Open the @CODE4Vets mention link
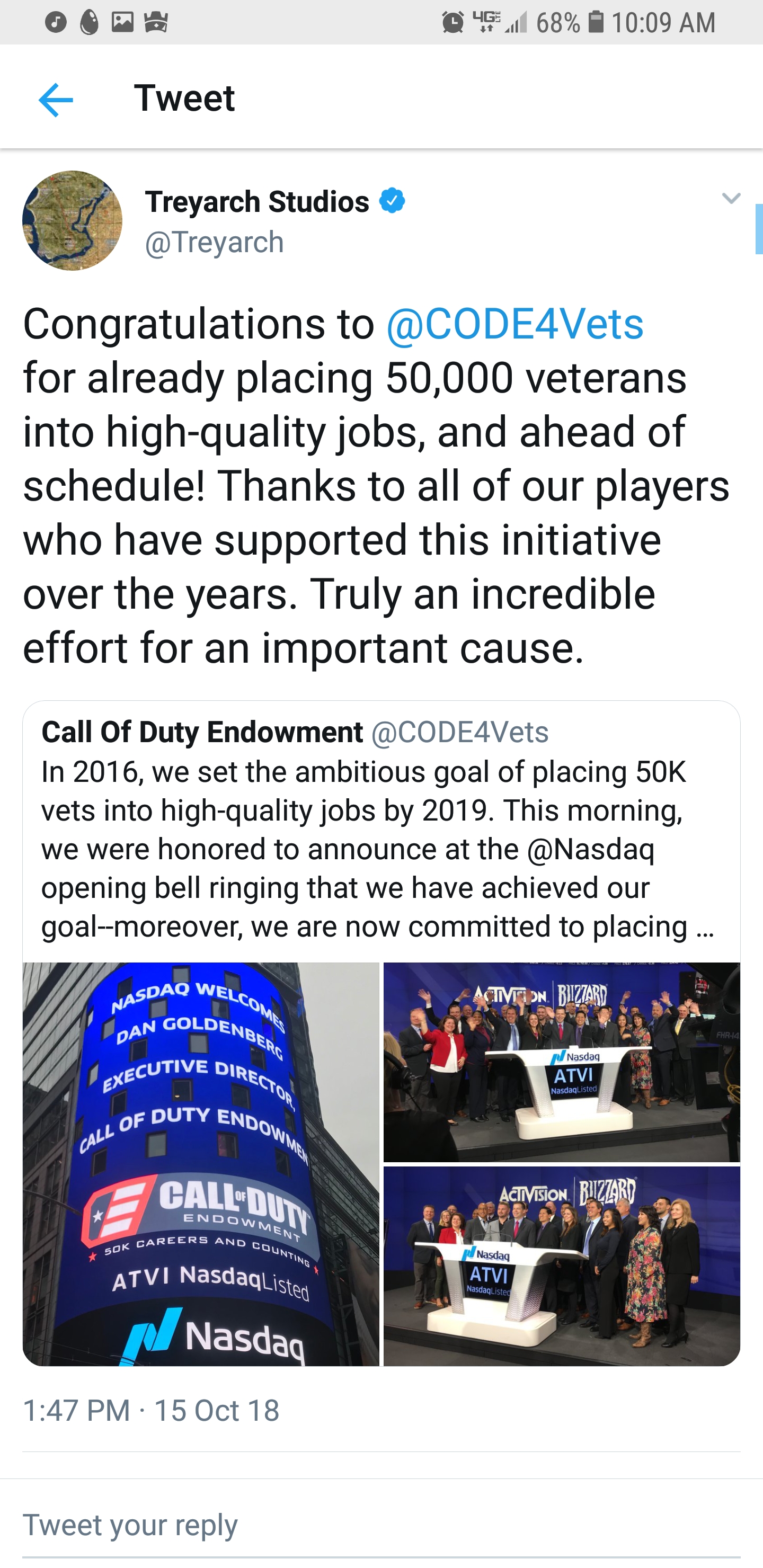Screen dimensions: 763x1568 coord(514,324)
